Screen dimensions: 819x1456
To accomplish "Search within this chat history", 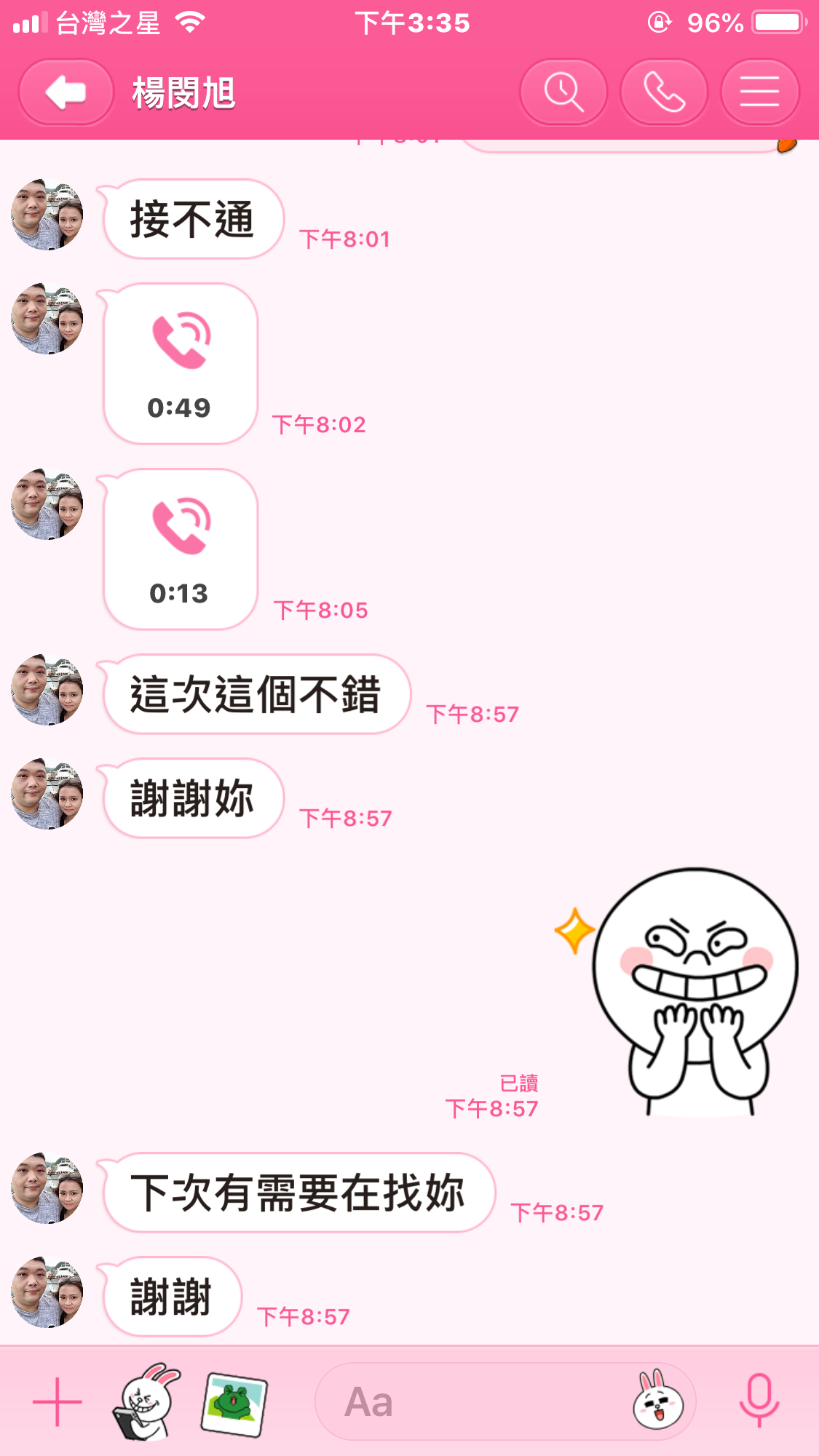I will tap(563, 92).
